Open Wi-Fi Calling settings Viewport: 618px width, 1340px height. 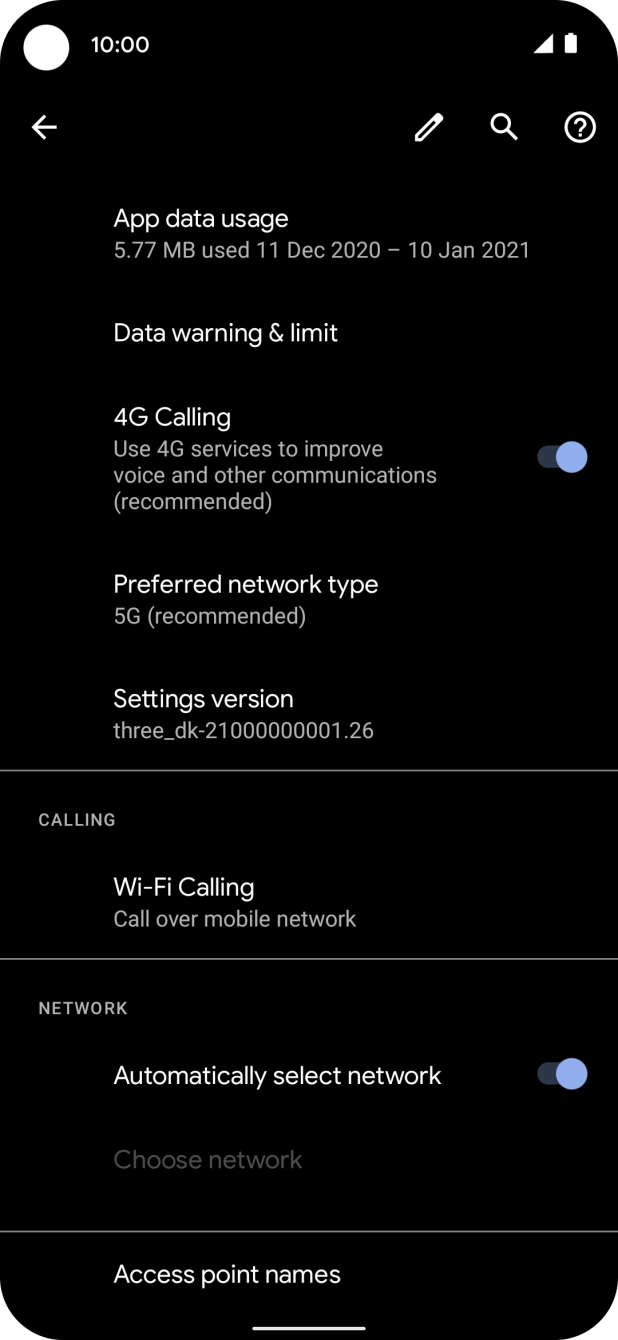235,901
